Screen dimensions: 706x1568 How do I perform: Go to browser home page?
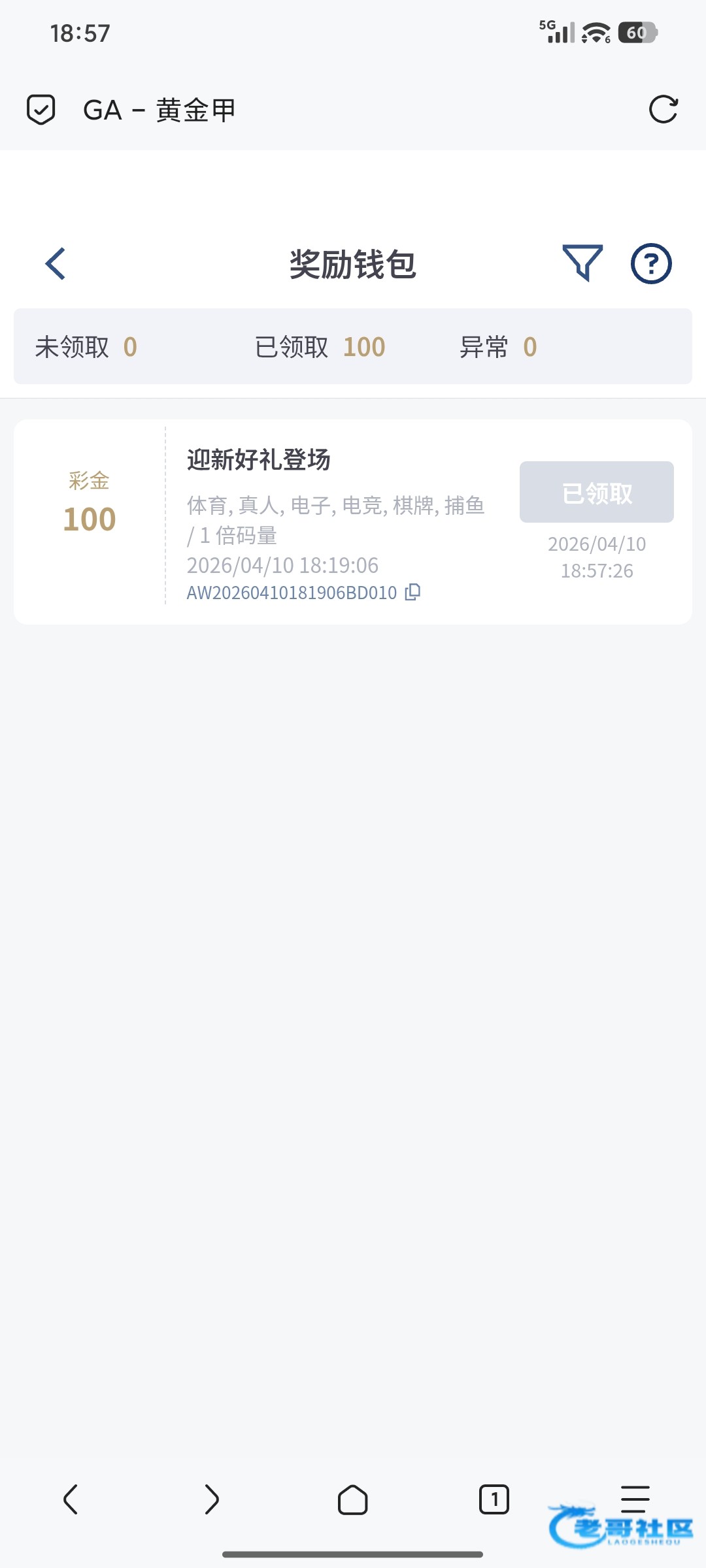tap(353, 1499)
